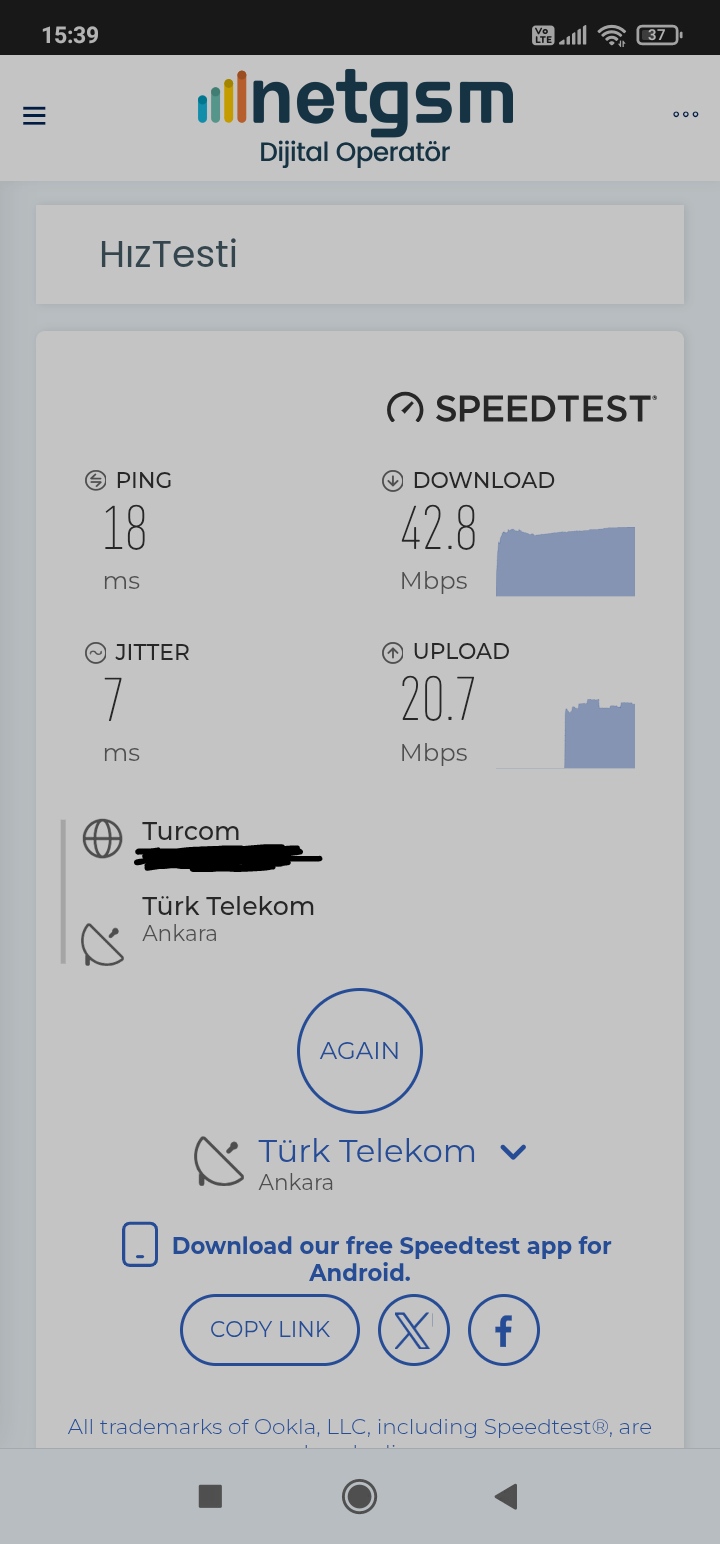Viewport: 720px width, 1544px height.
Task: Go back using the system back button
Action: tap(506, 1496)
